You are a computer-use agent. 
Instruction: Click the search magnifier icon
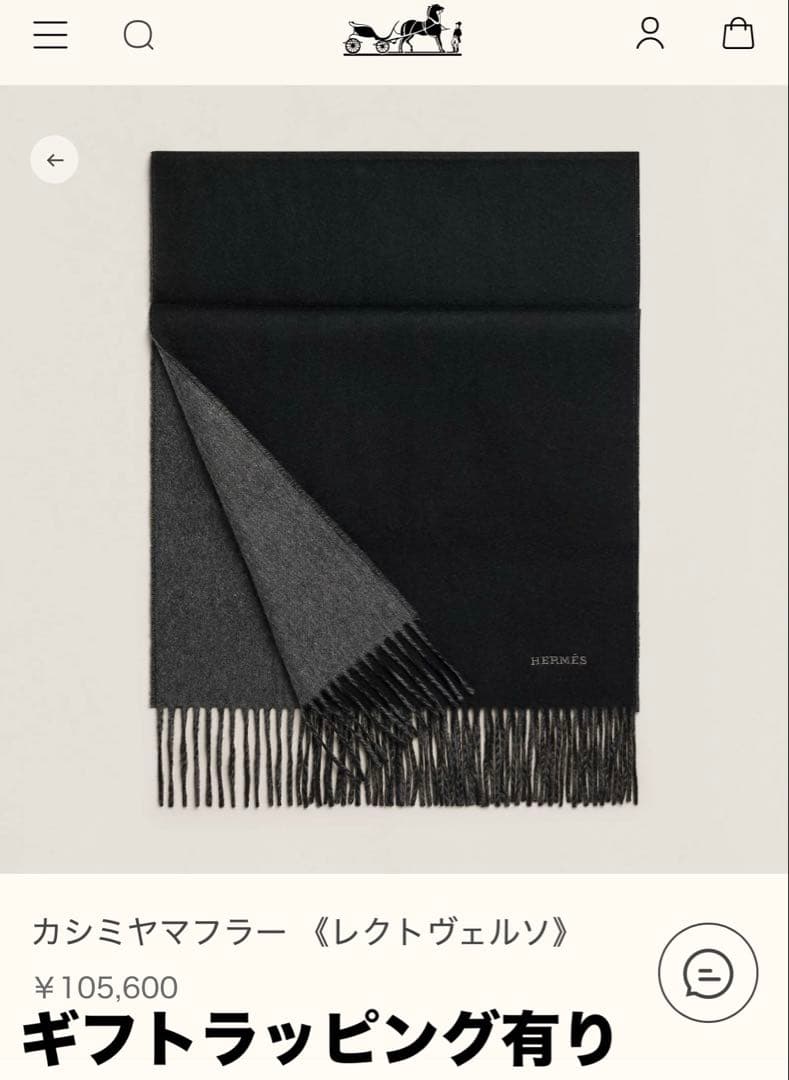[x=140, y=35]
